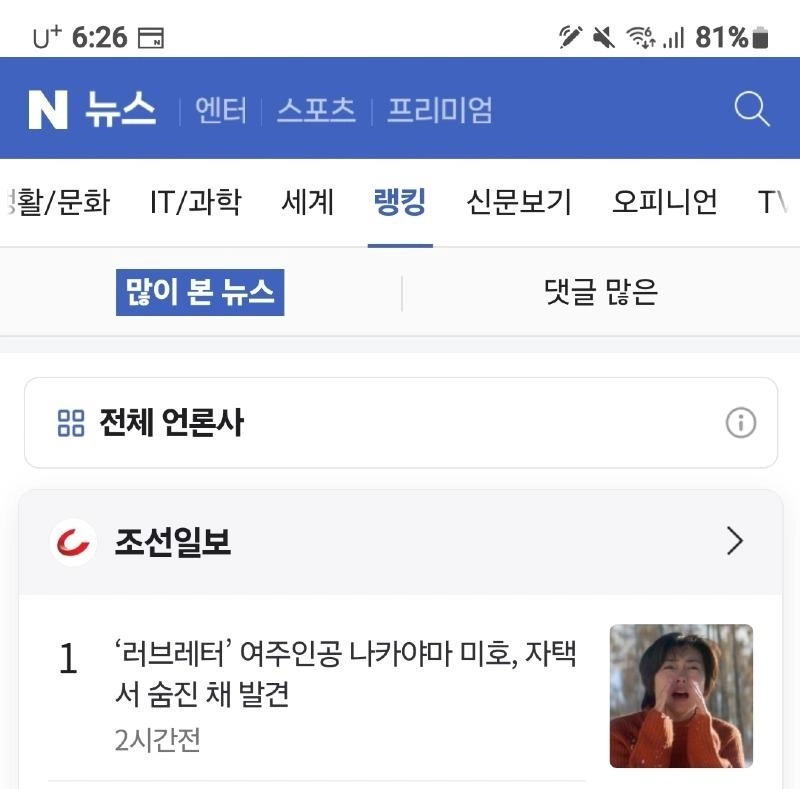Viewport: 800px width, 789px height.
Task: Switch to the 생활/문화 tab
Action: (55, 202)
